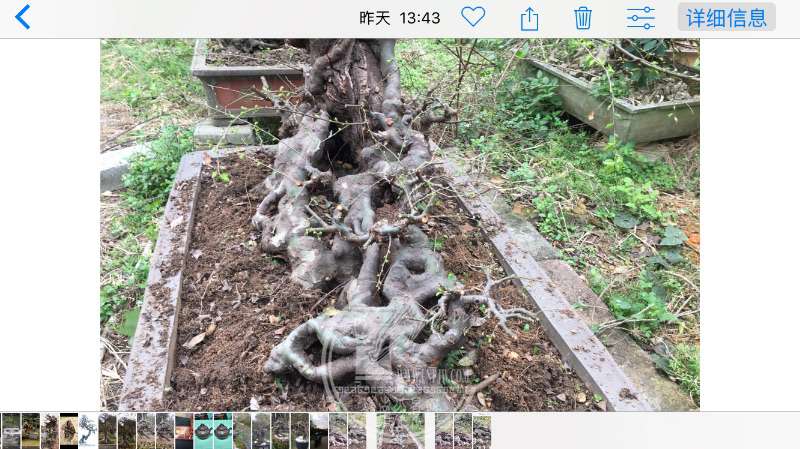
Task: Select the last thumbnail in the filmstrip
Action: [482, 431]
